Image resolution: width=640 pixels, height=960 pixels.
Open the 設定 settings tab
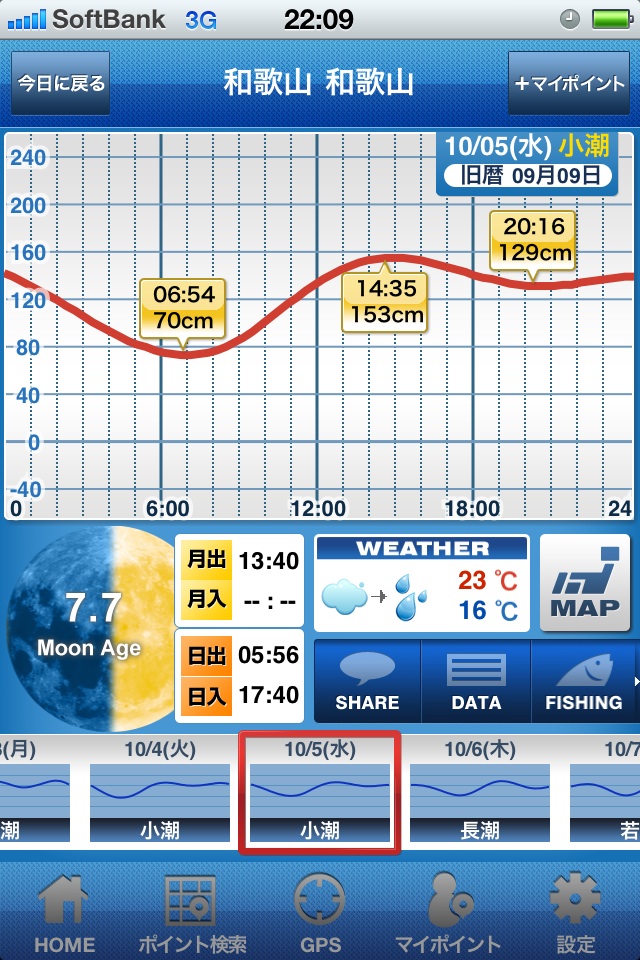pos(575,912)
